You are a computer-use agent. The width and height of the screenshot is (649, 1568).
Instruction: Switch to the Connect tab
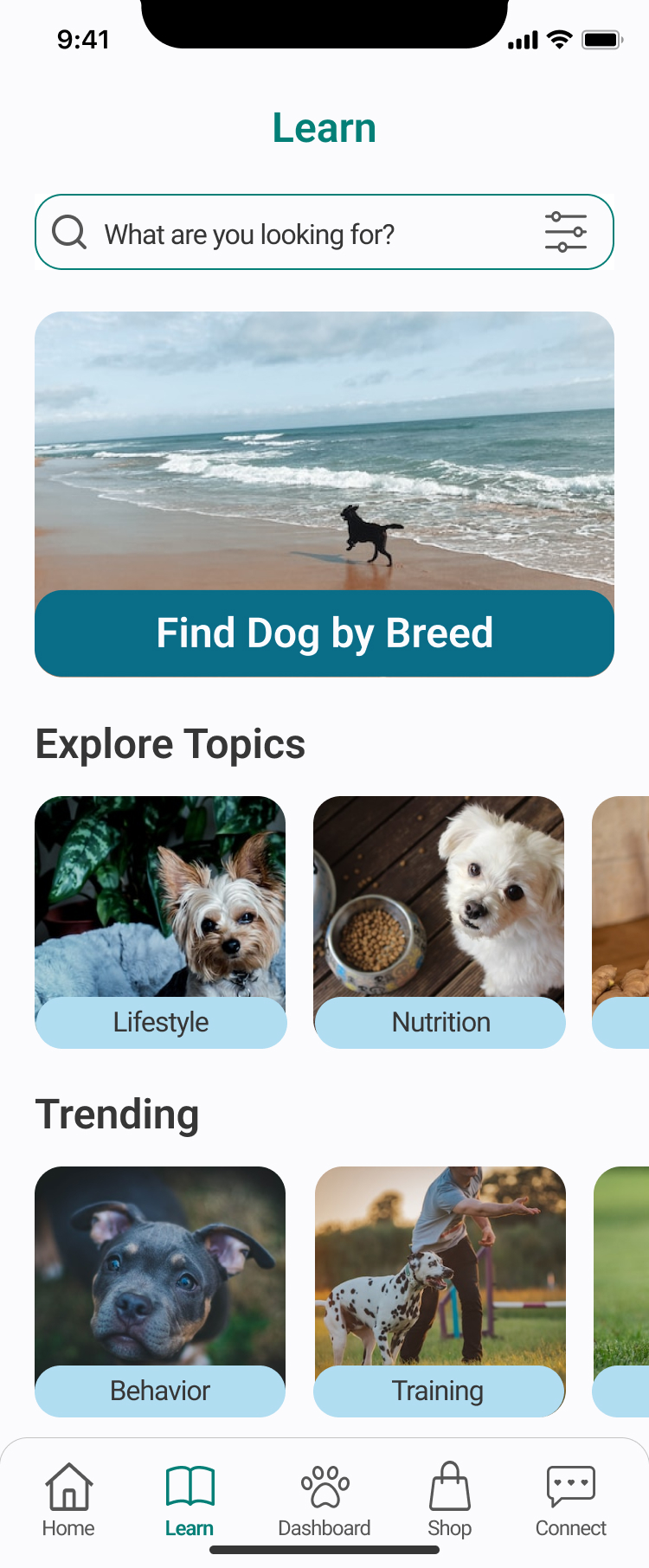570,1501
